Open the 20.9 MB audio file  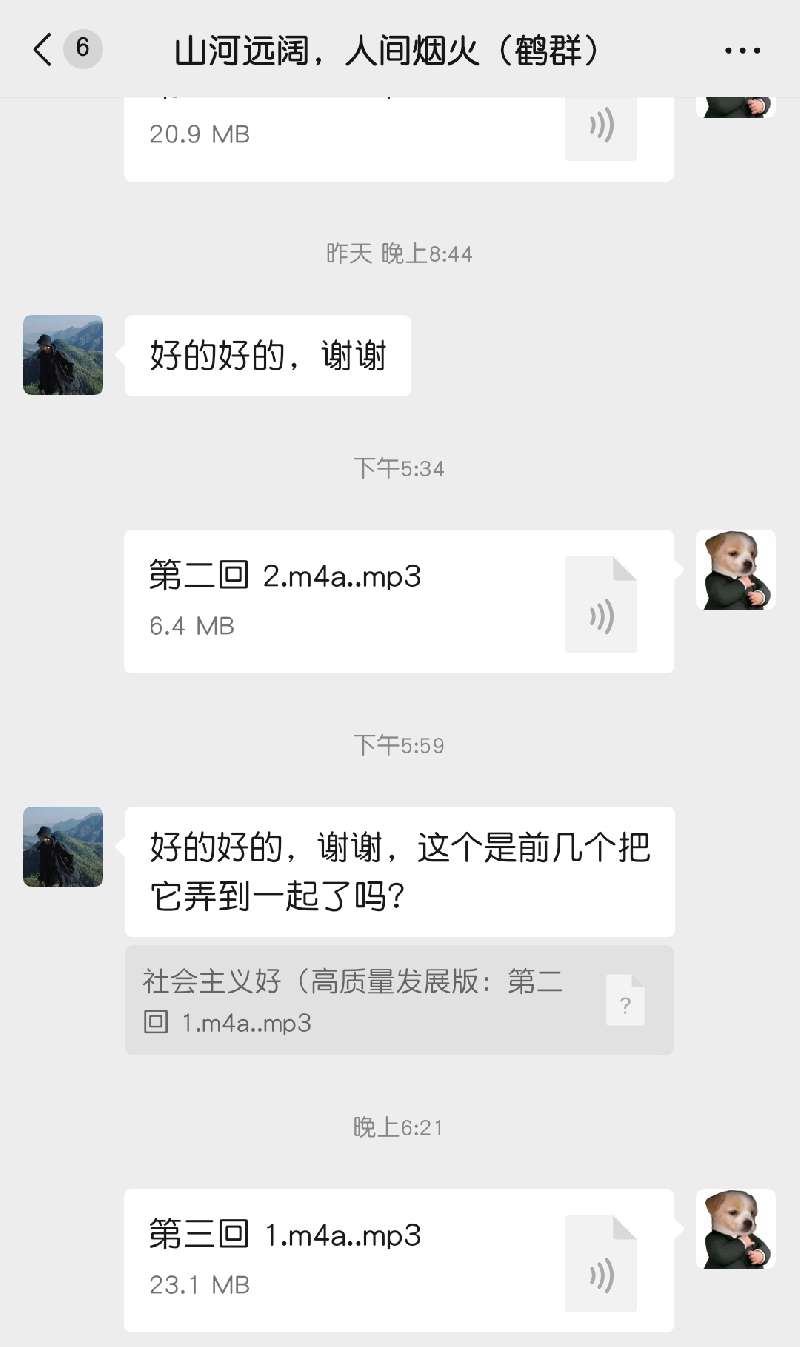tap(398, 135)
